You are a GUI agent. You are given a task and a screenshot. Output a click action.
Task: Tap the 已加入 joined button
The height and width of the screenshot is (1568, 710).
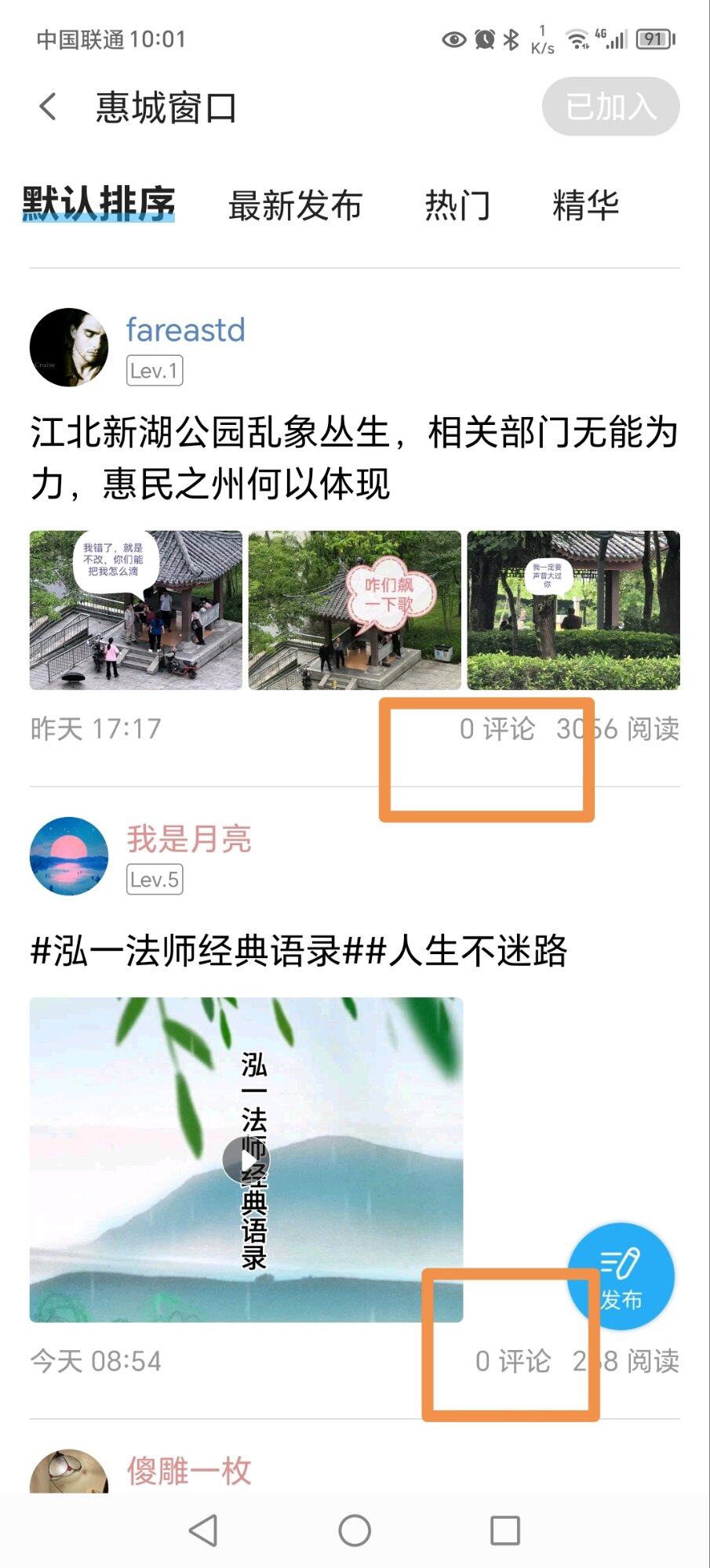click(x=610, y=107)
